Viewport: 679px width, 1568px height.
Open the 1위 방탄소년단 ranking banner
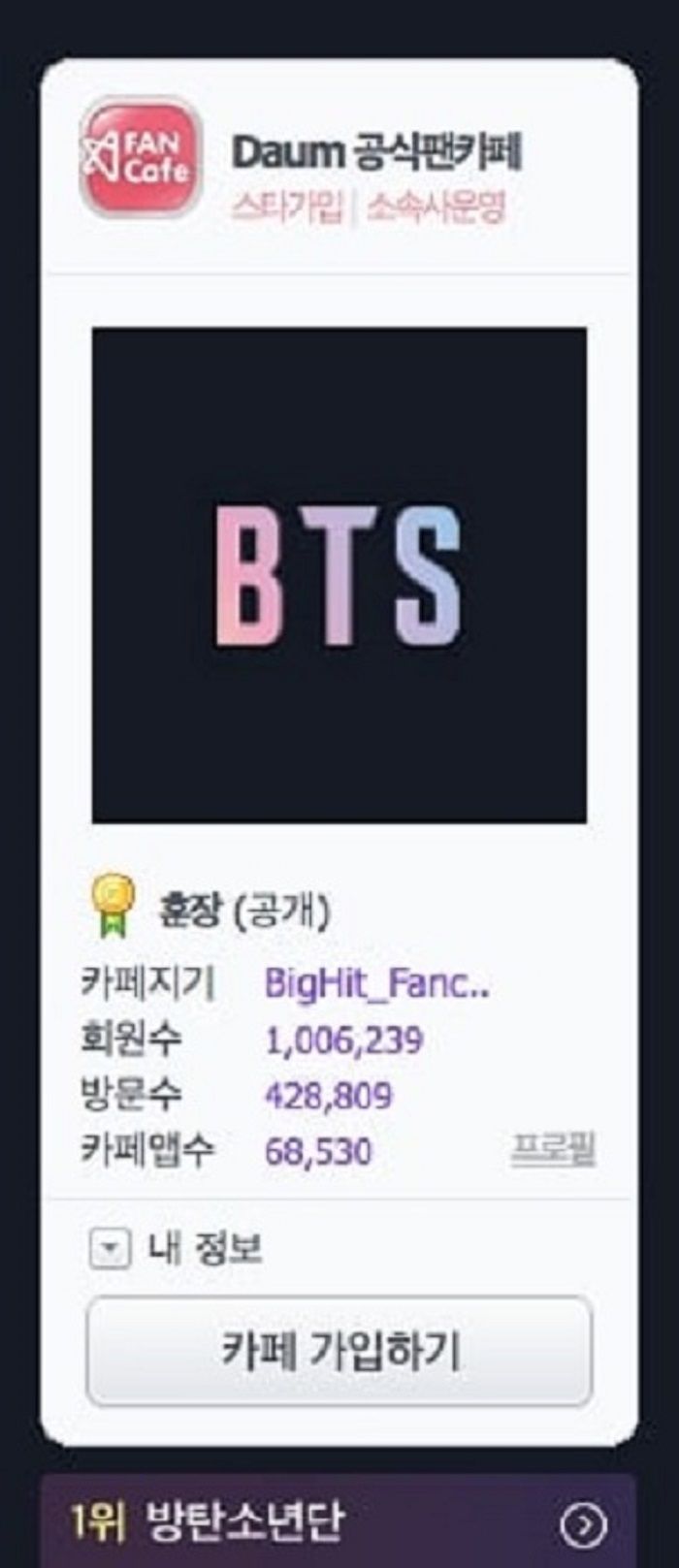[339, 1522]
